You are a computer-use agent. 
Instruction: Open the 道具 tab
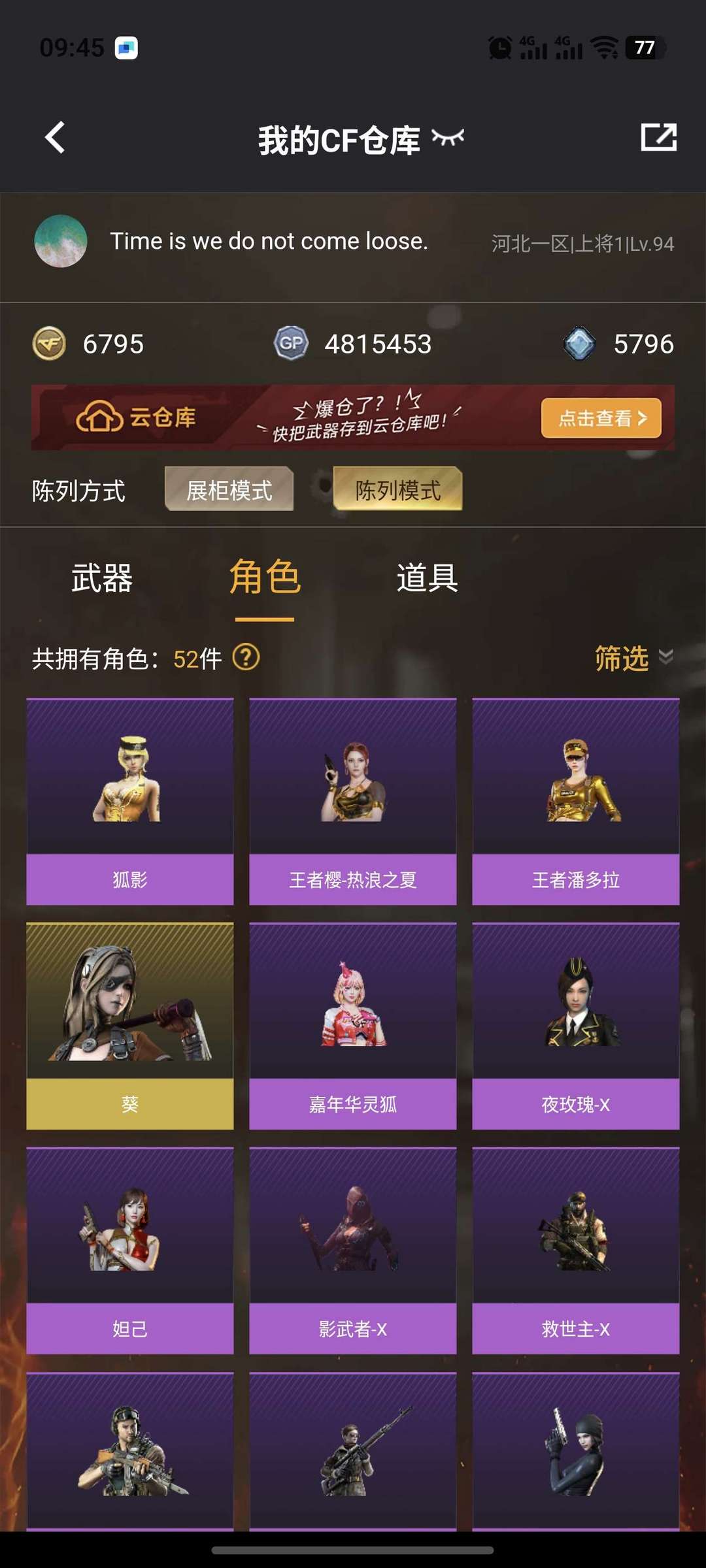tap(427, 580)
